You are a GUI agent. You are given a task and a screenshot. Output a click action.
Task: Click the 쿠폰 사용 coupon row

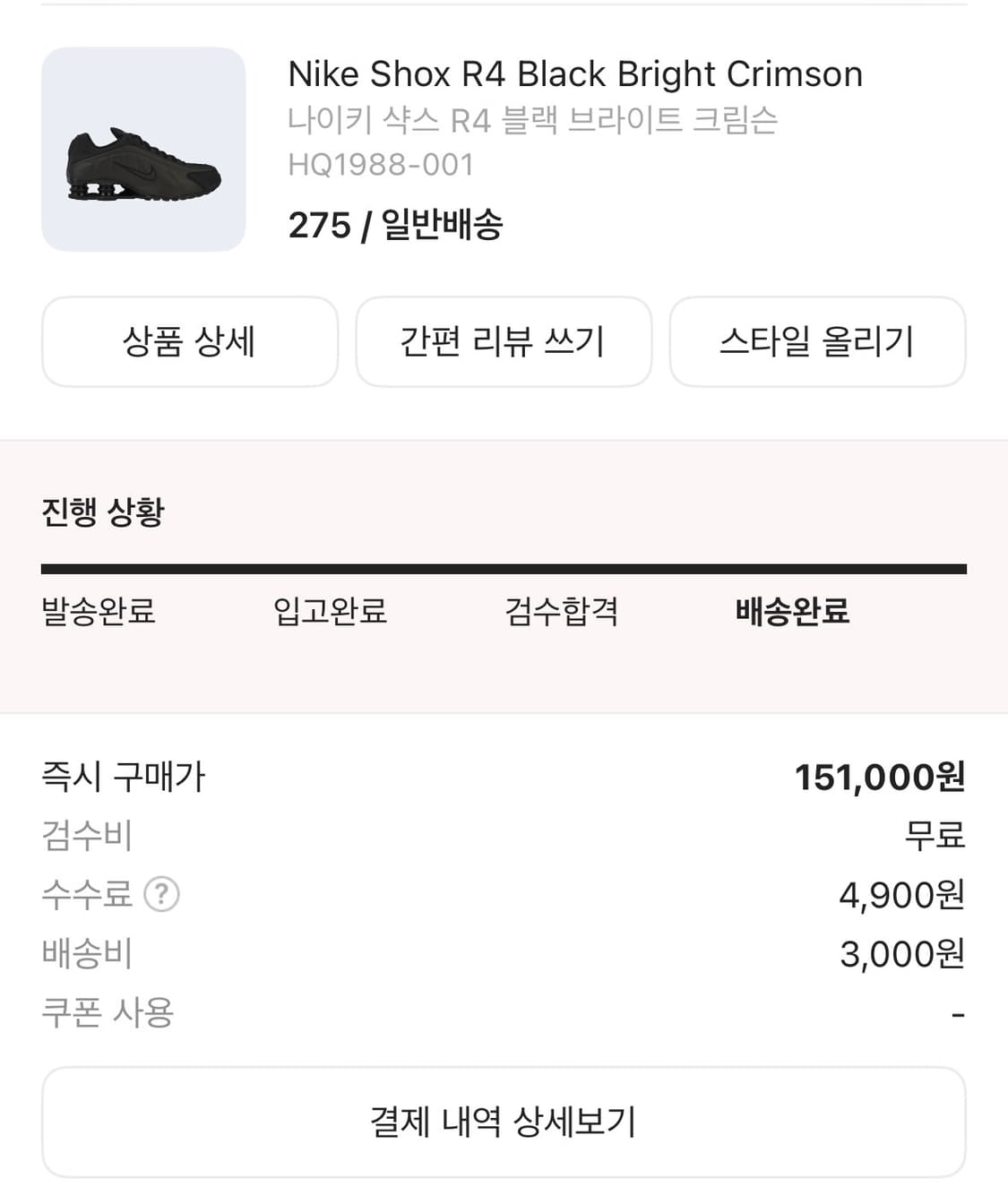[x=107, y=1012]
